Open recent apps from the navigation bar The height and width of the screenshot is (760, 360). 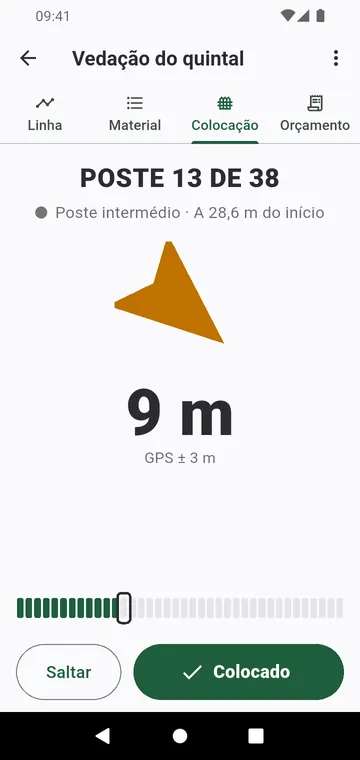(x=256, y=736)
